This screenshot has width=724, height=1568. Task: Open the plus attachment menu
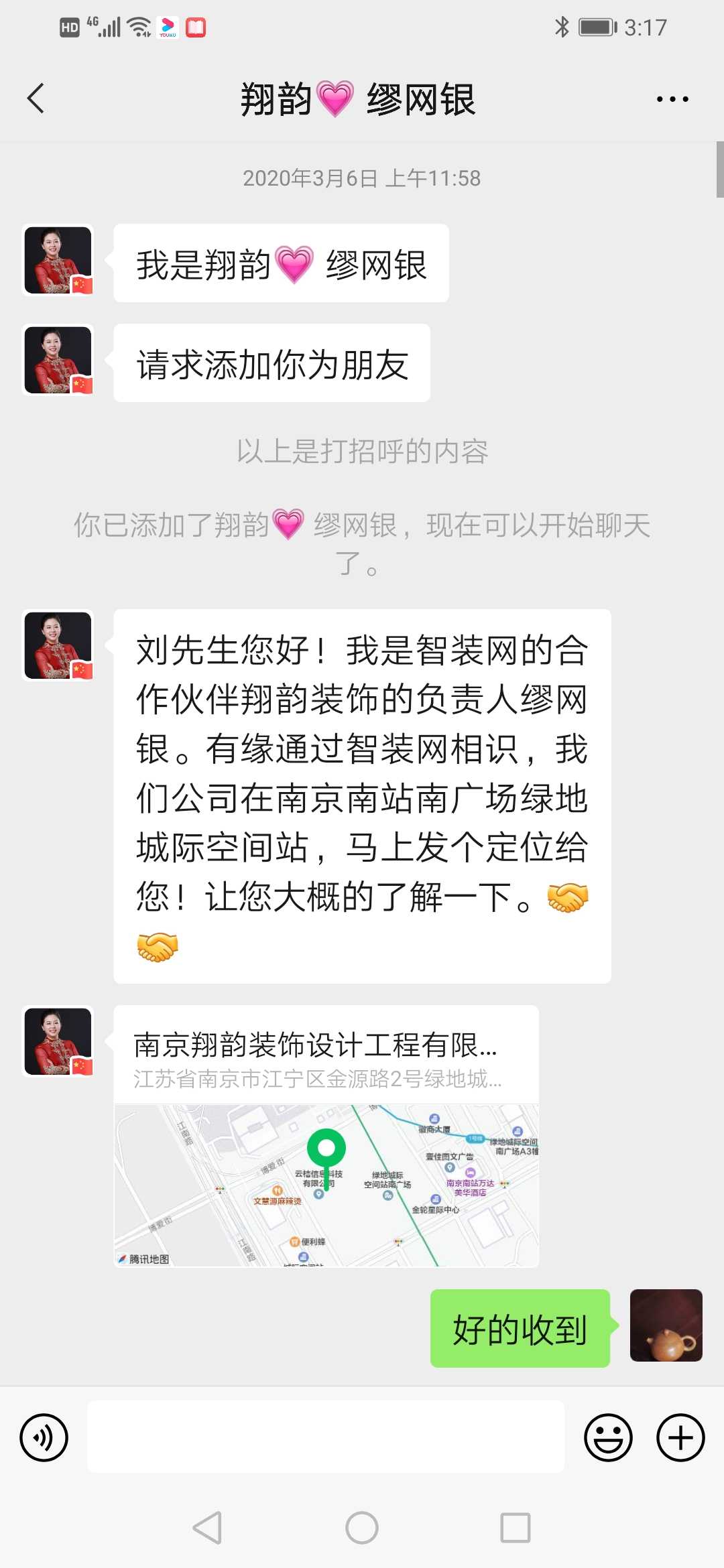680,1437
